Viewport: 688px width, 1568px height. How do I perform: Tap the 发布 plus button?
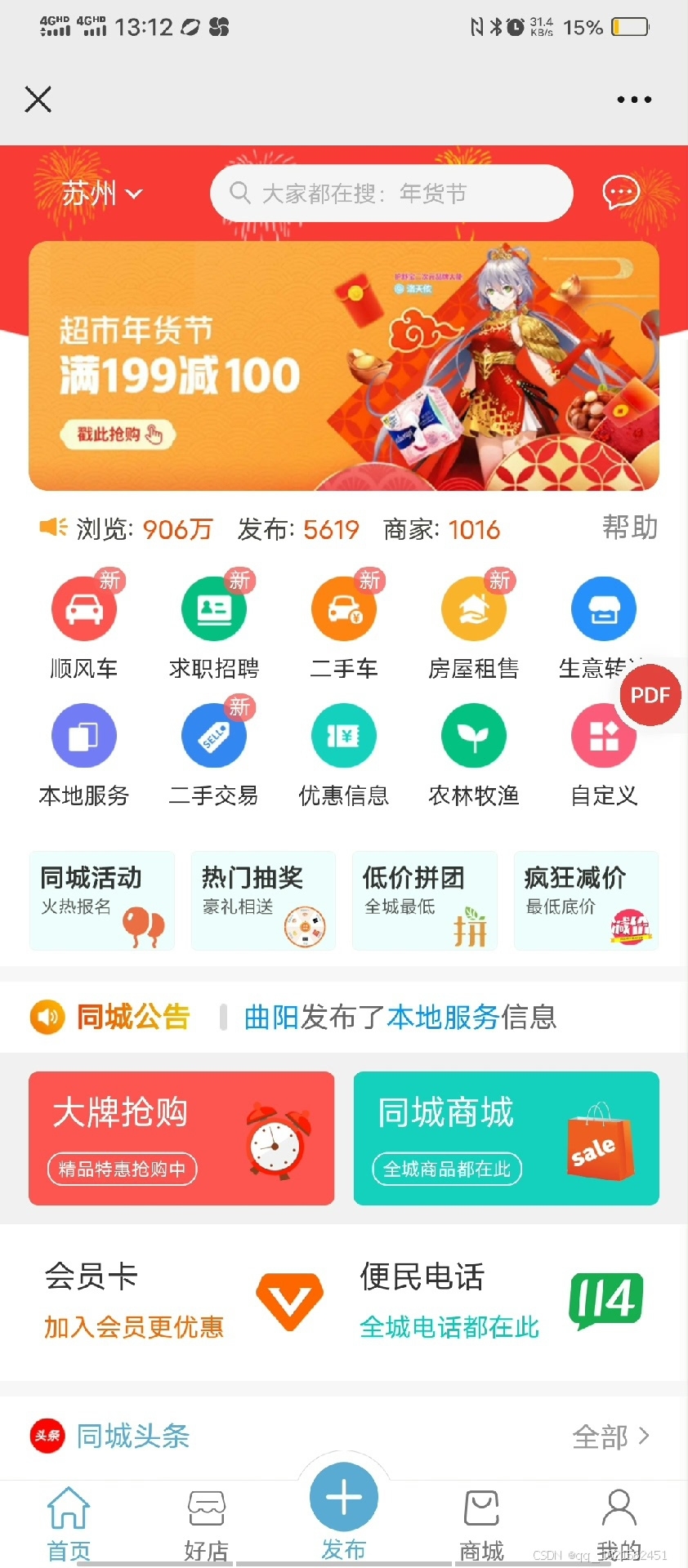pyautogui.click(x=344, y=1497)
